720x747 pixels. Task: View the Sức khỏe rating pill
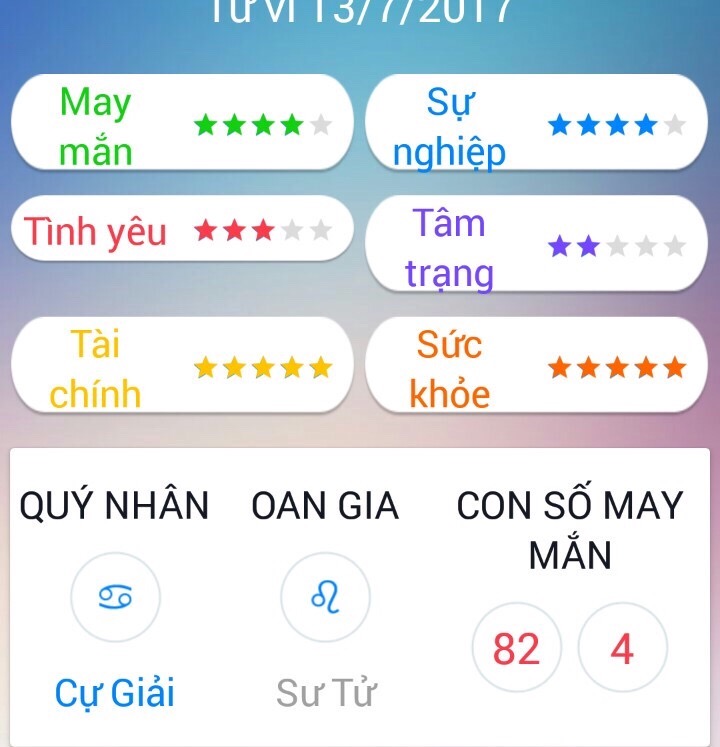[537, 368]
